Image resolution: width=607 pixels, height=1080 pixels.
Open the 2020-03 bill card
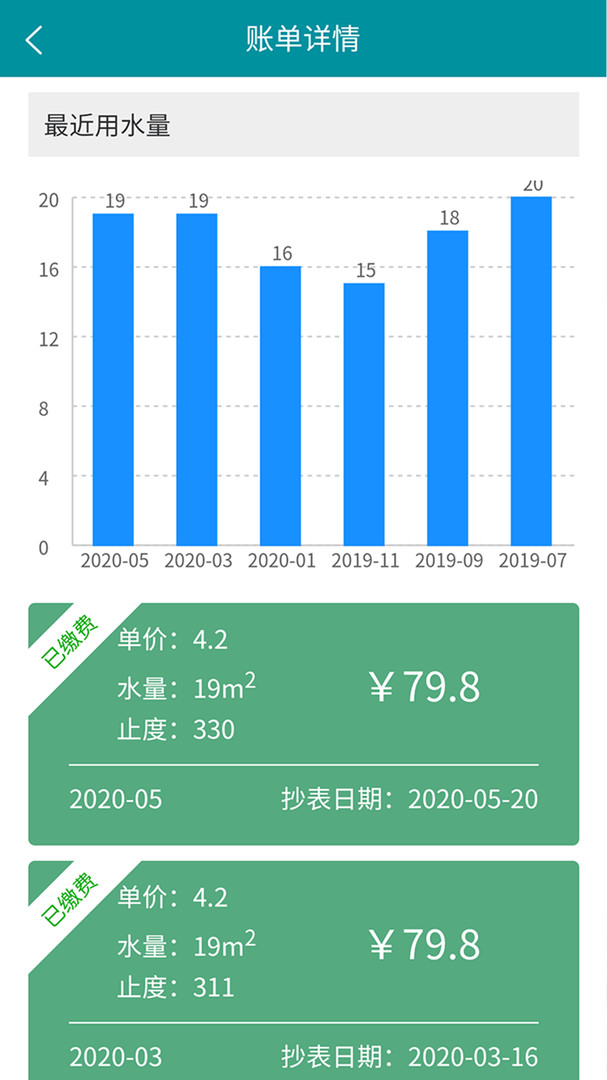point(303,970)
